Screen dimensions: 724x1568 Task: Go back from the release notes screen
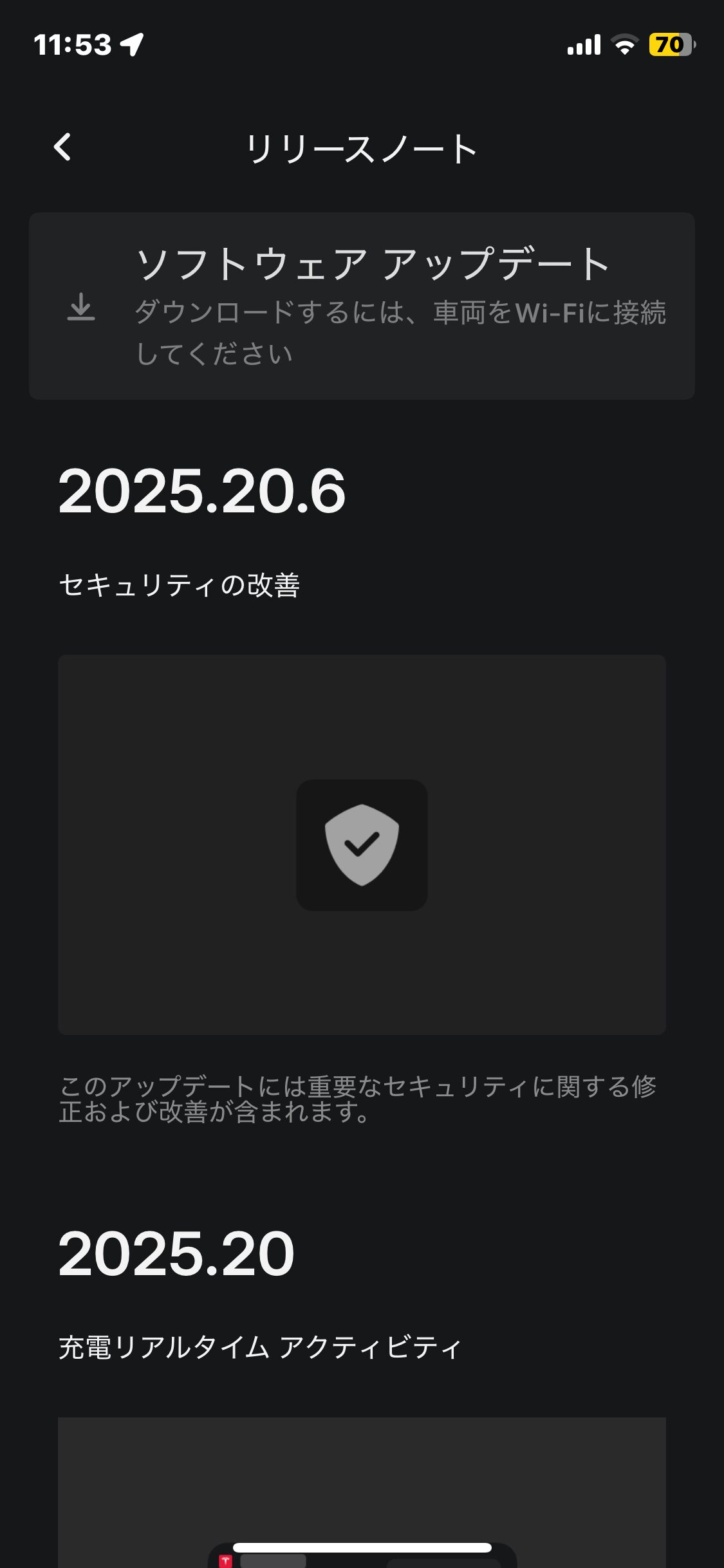pyautogui.click(x=62, y=147)
